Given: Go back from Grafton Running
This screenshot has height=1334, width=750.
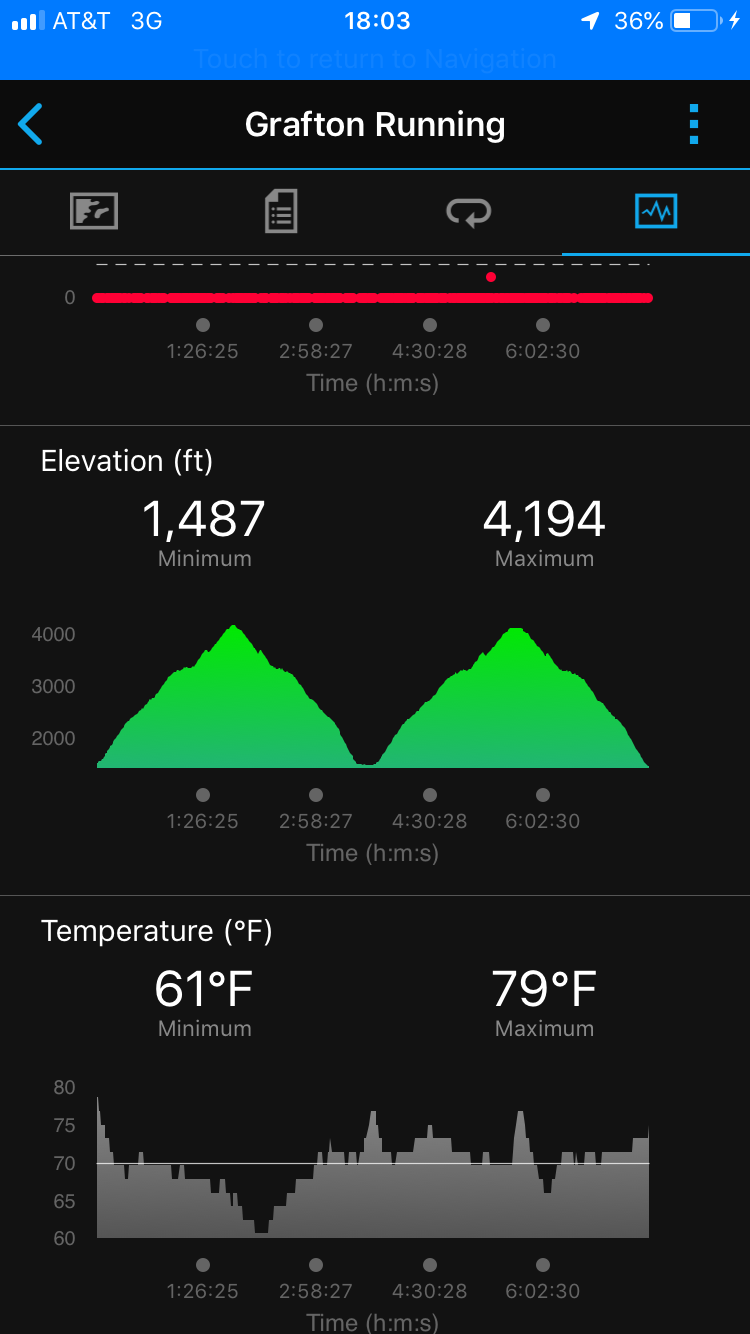Looking at the screenshot, I should pyautogui.click(x=31, y=125).
